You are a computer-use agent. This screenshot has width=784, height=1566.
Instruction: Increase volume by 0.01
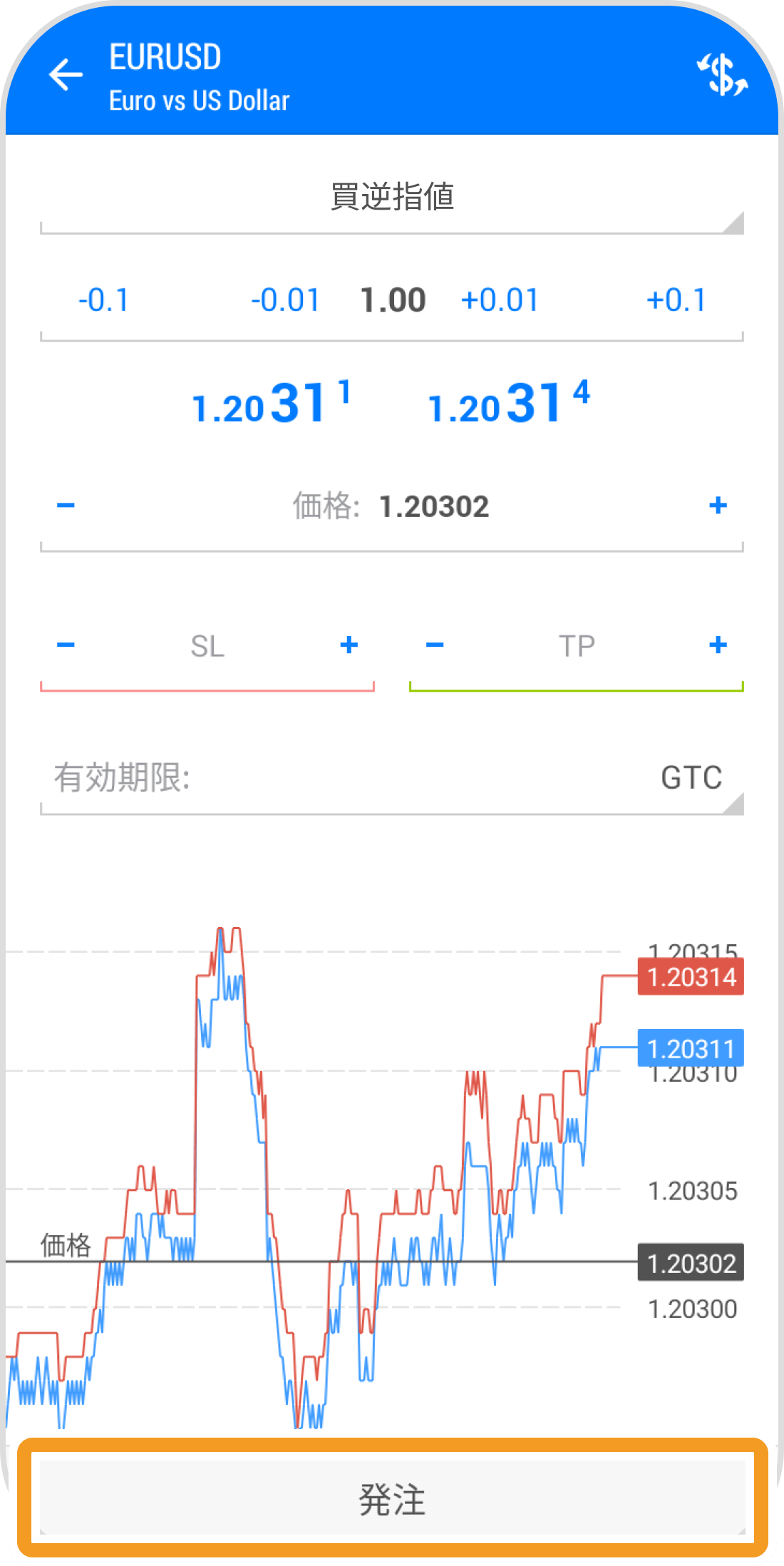pos(500,300)
